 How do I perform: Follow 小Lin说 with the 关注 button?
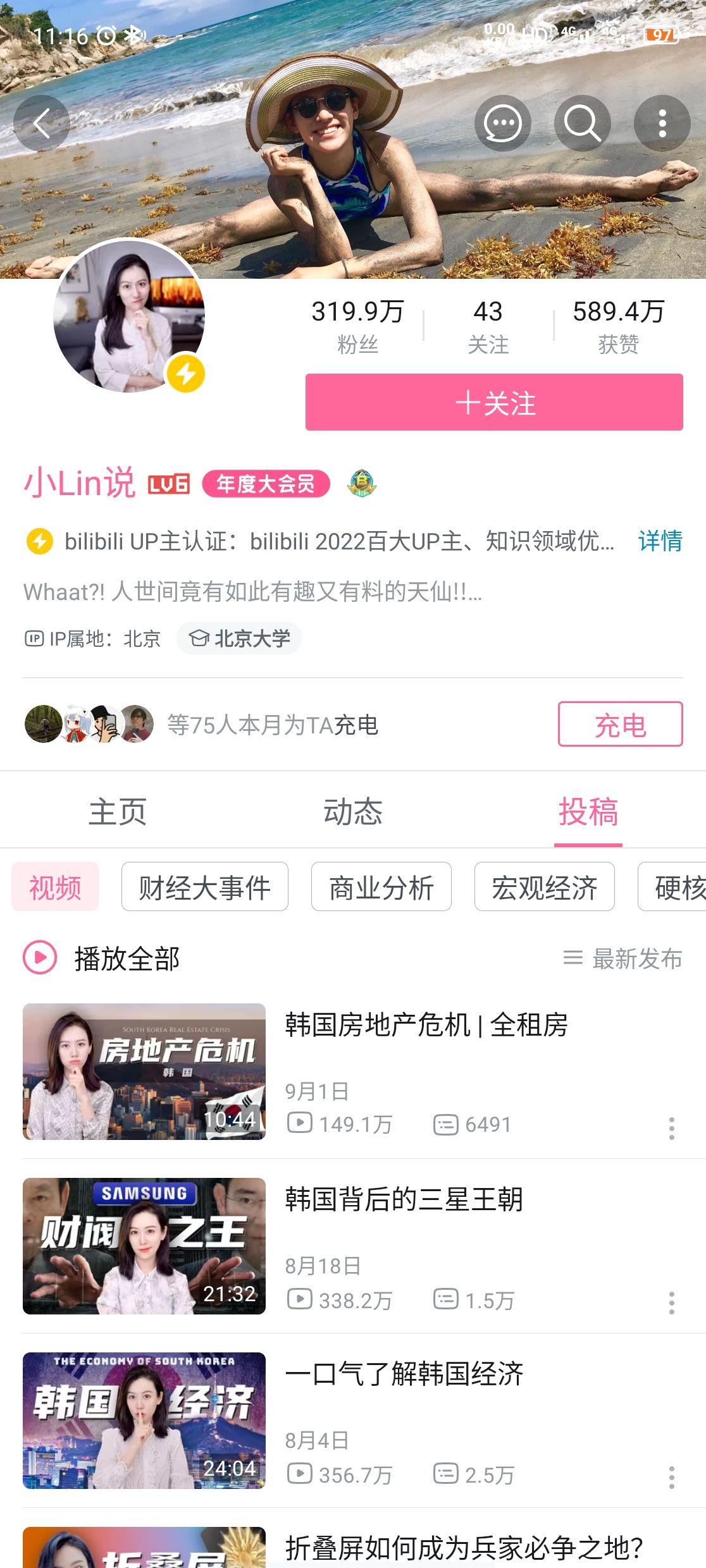494,402
